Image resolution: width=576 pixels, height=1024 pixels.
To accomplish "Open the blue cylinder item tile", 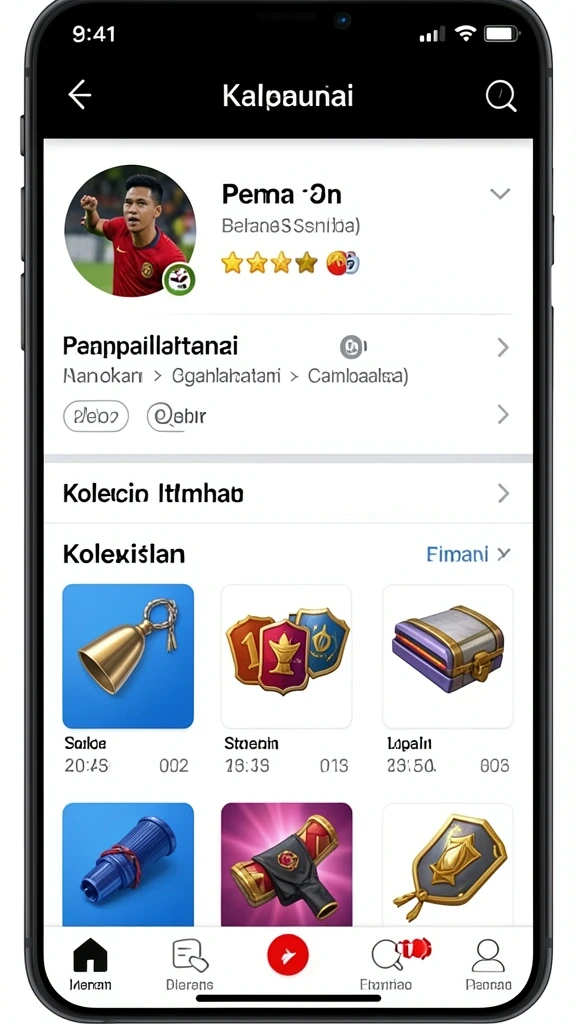I will [128, 864].
